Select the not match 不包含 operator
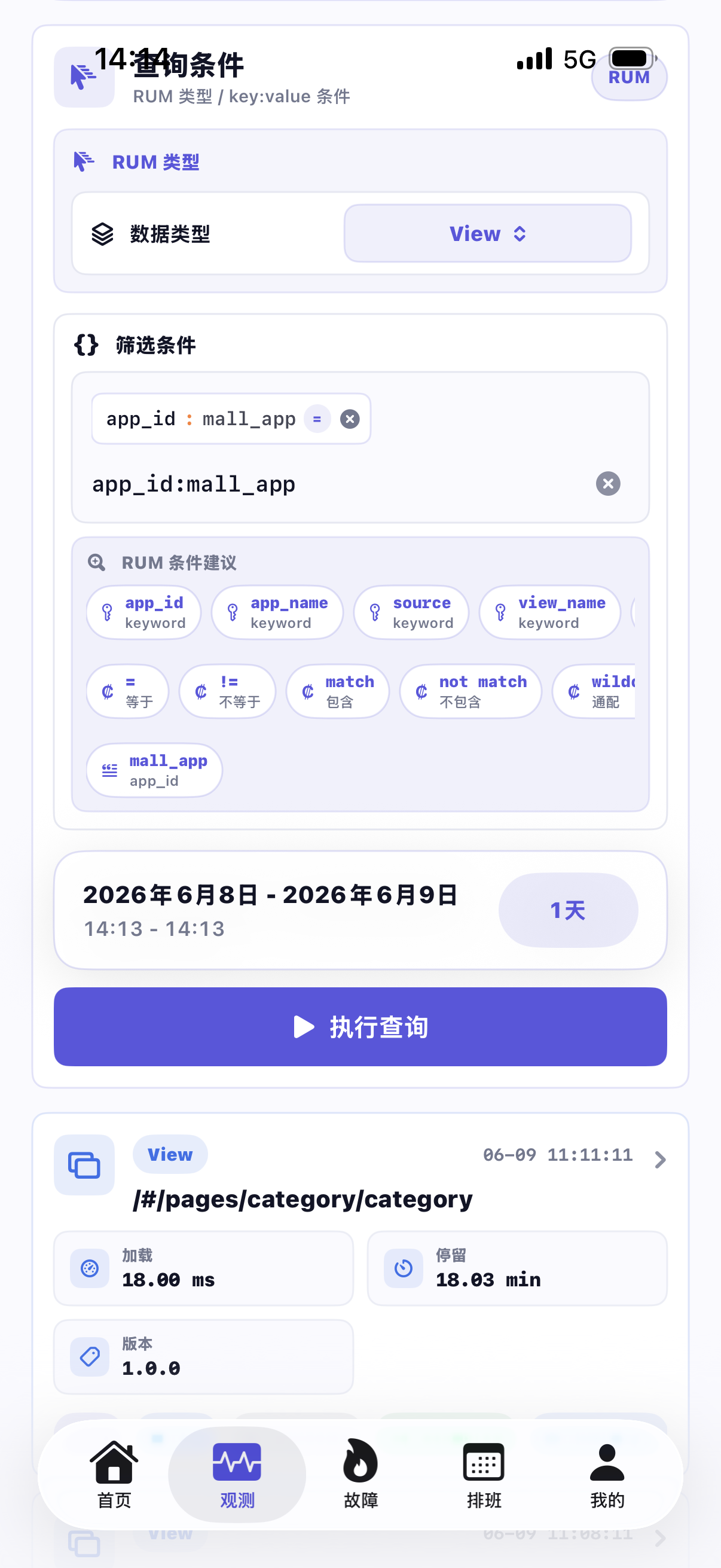Screen dimensions: 721x1568 471,691
